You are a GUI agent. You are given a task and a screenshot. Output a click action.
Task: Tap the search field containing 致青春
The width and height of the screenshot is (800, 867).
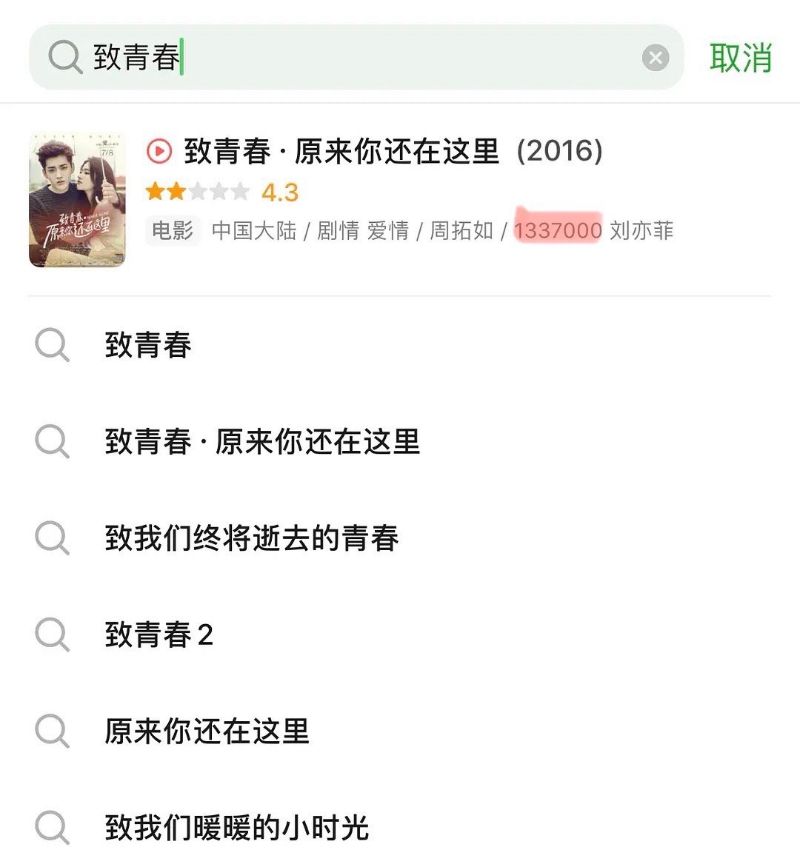pos(350,58)
